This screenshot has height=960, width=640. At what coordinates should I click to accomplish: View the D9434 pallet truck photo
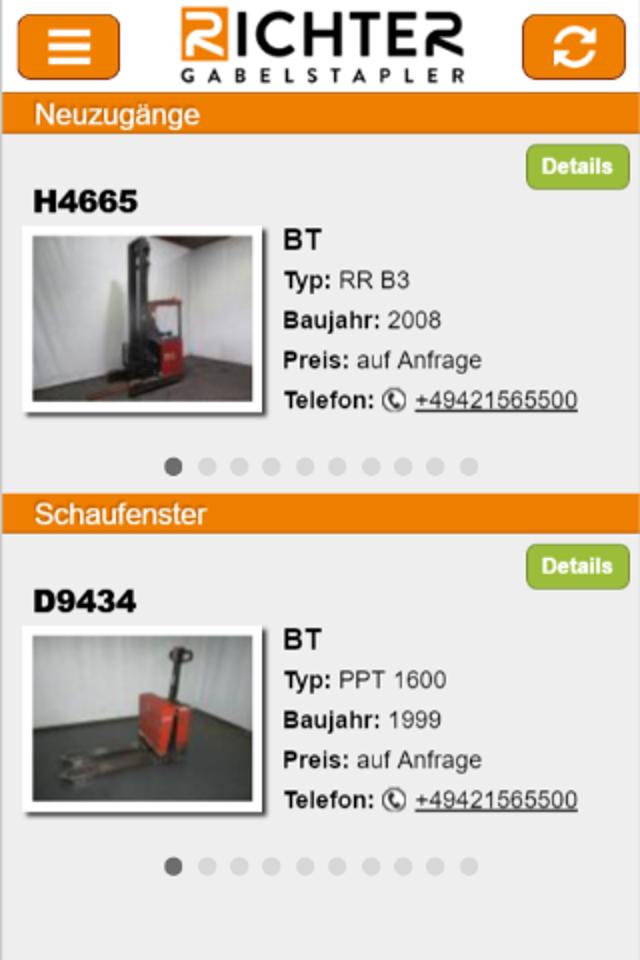coord(143,719)
